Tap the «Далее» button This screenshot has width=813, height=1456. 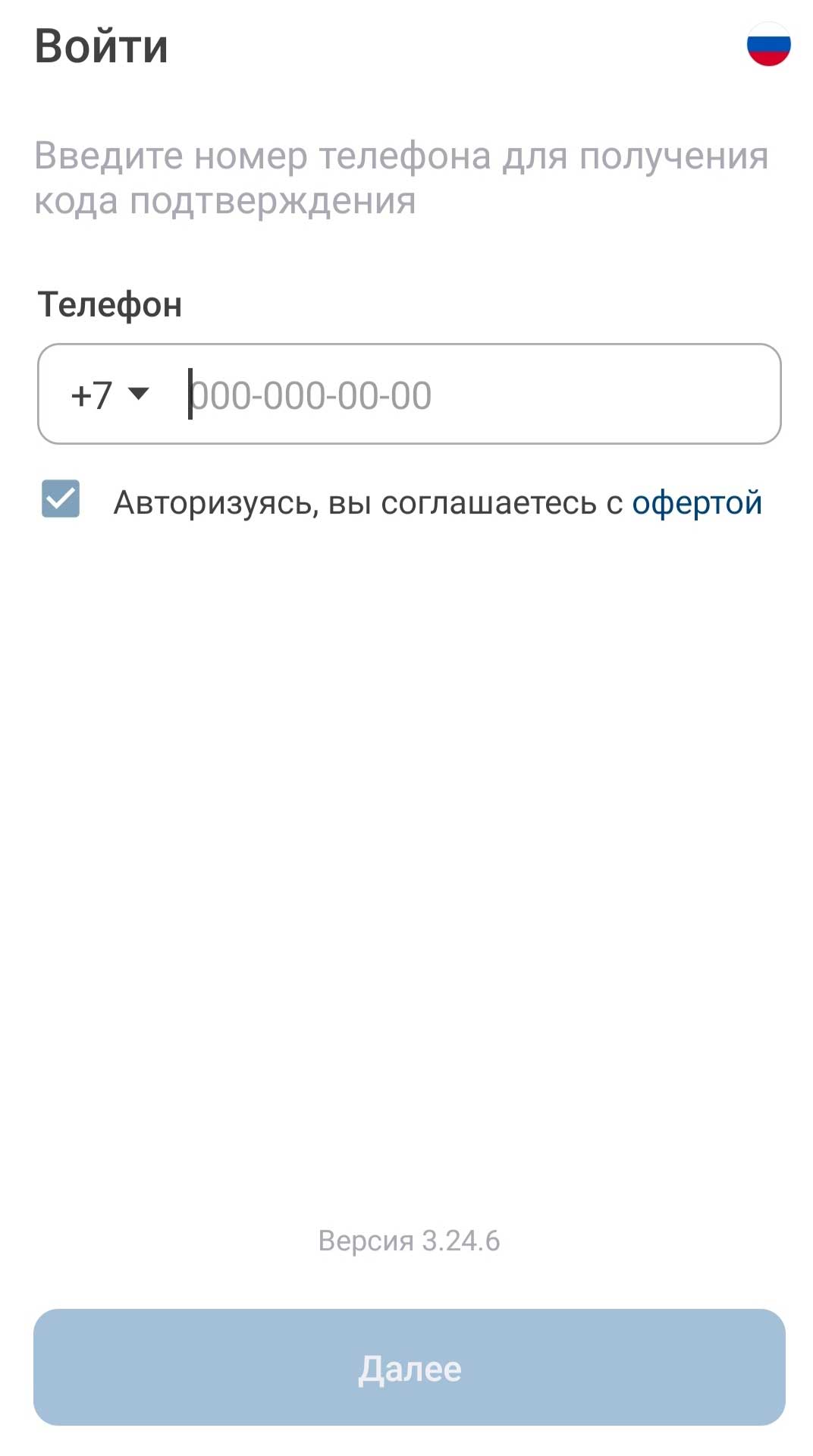click(x=409, y=1366)
